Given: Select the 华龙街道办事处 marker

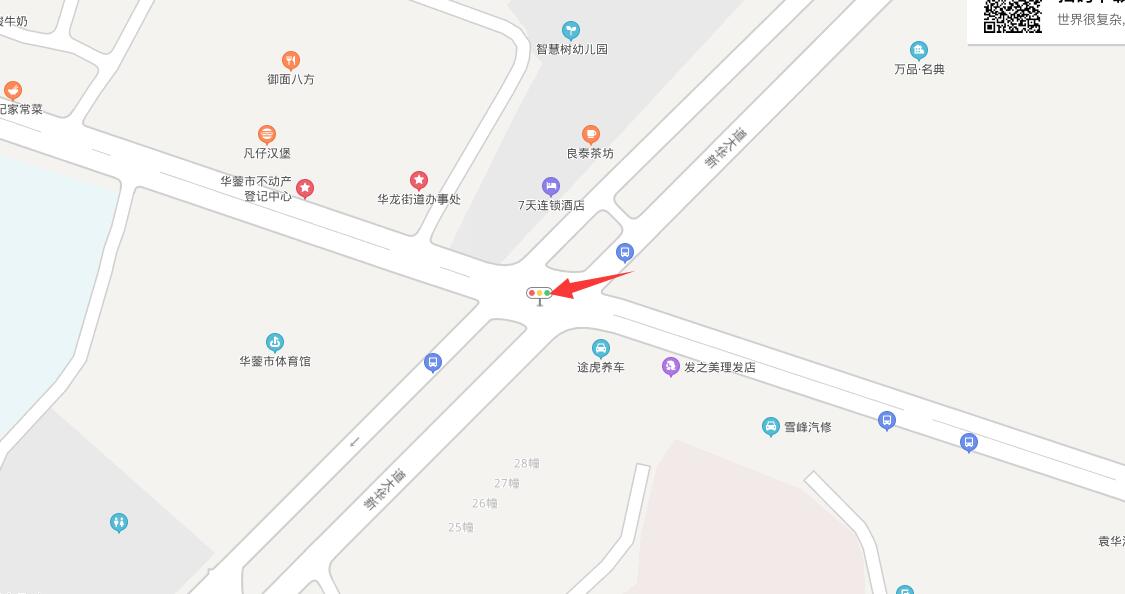Looking at the screenshot, I should tap(419, 180).
